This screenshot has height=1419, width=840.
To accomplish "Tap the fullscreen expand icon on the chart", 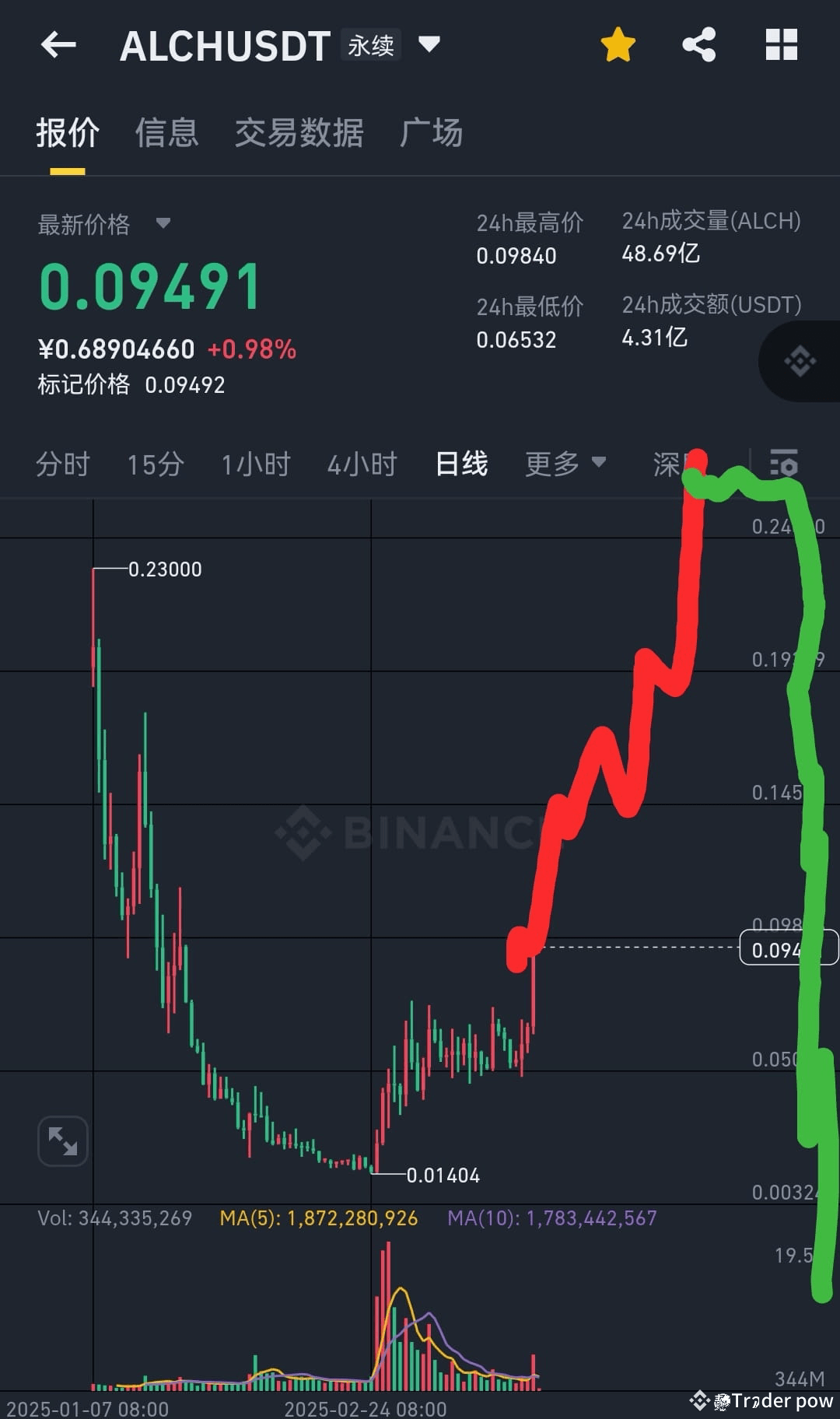I will tap(62, 1141).
